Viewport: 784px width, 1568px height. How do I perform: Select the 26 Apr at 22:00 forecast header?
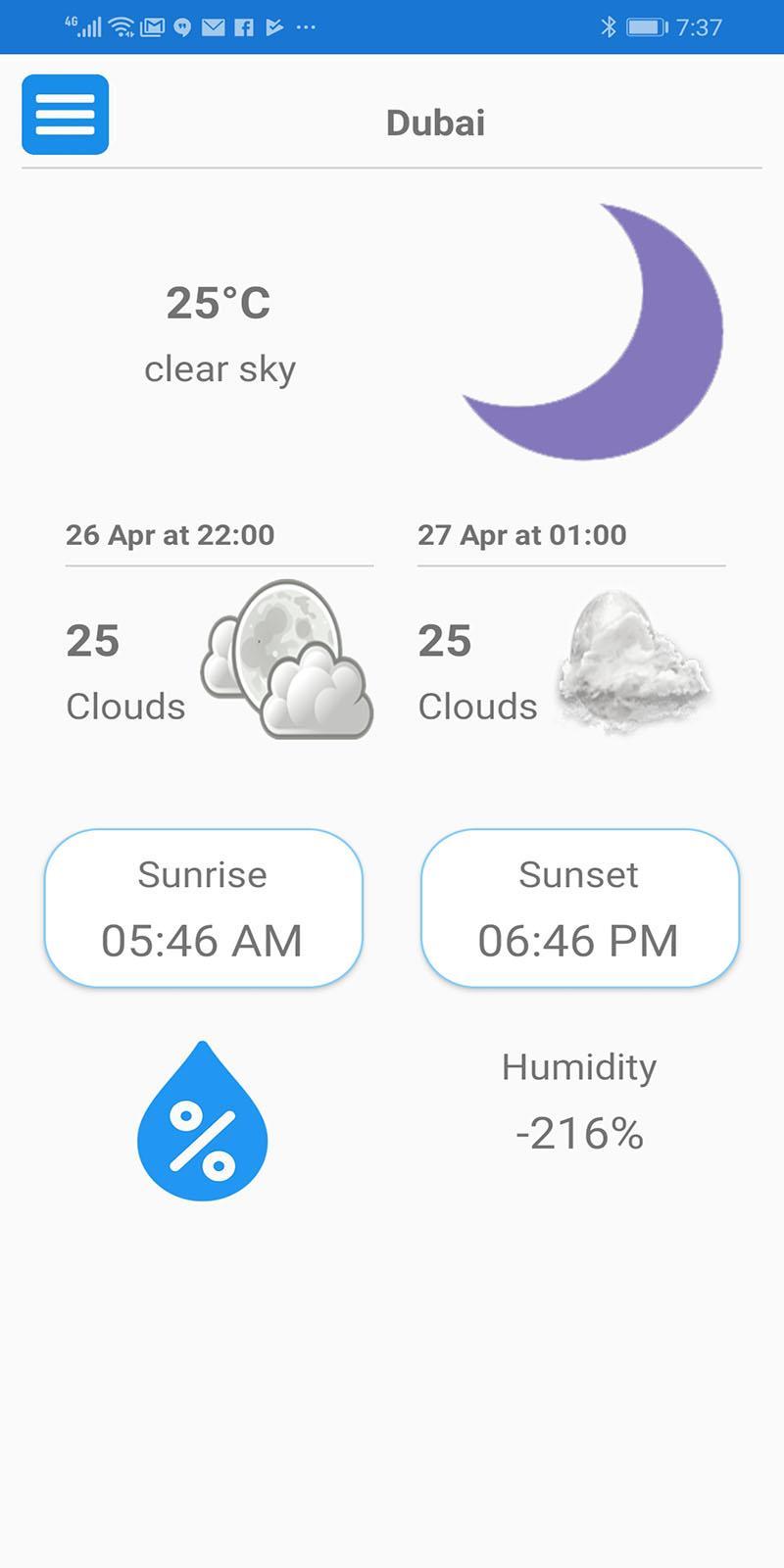click(172, 535)
